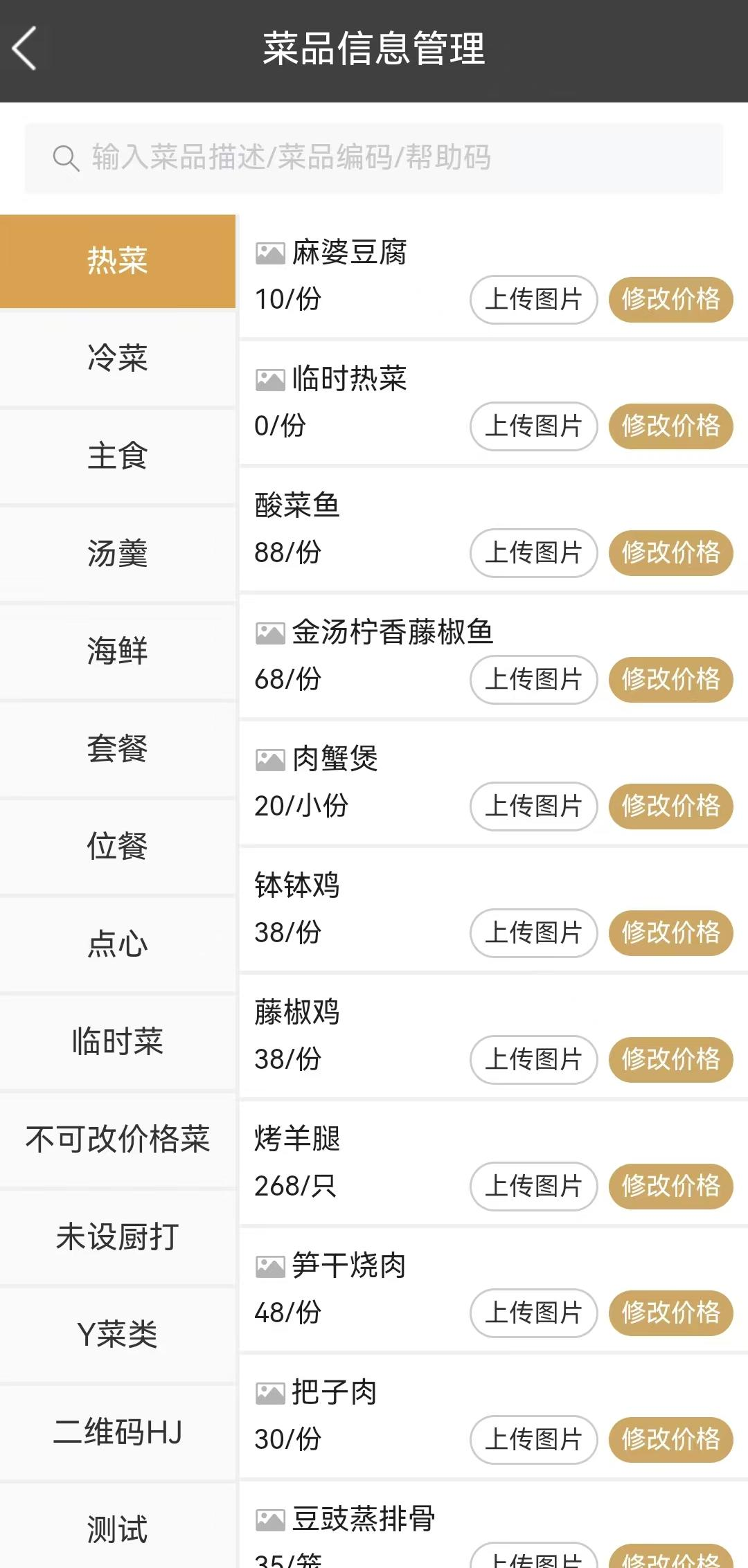Image resolution: width=748 pixels, height=1568 pixels.
Task: Modify the price of 把子肉
Action: [670, 1440]
